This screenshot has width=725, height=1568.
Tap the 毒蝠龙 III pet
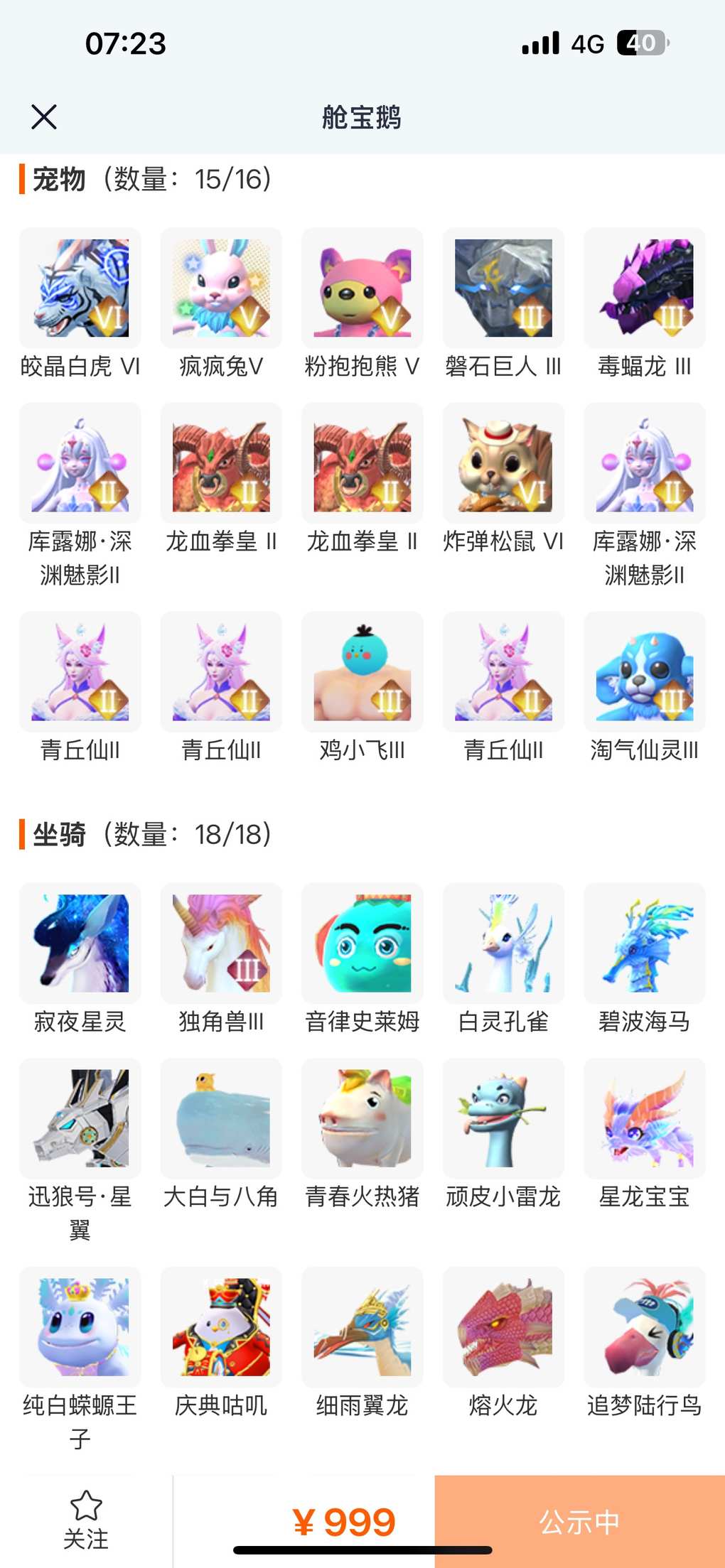[645, 288]
